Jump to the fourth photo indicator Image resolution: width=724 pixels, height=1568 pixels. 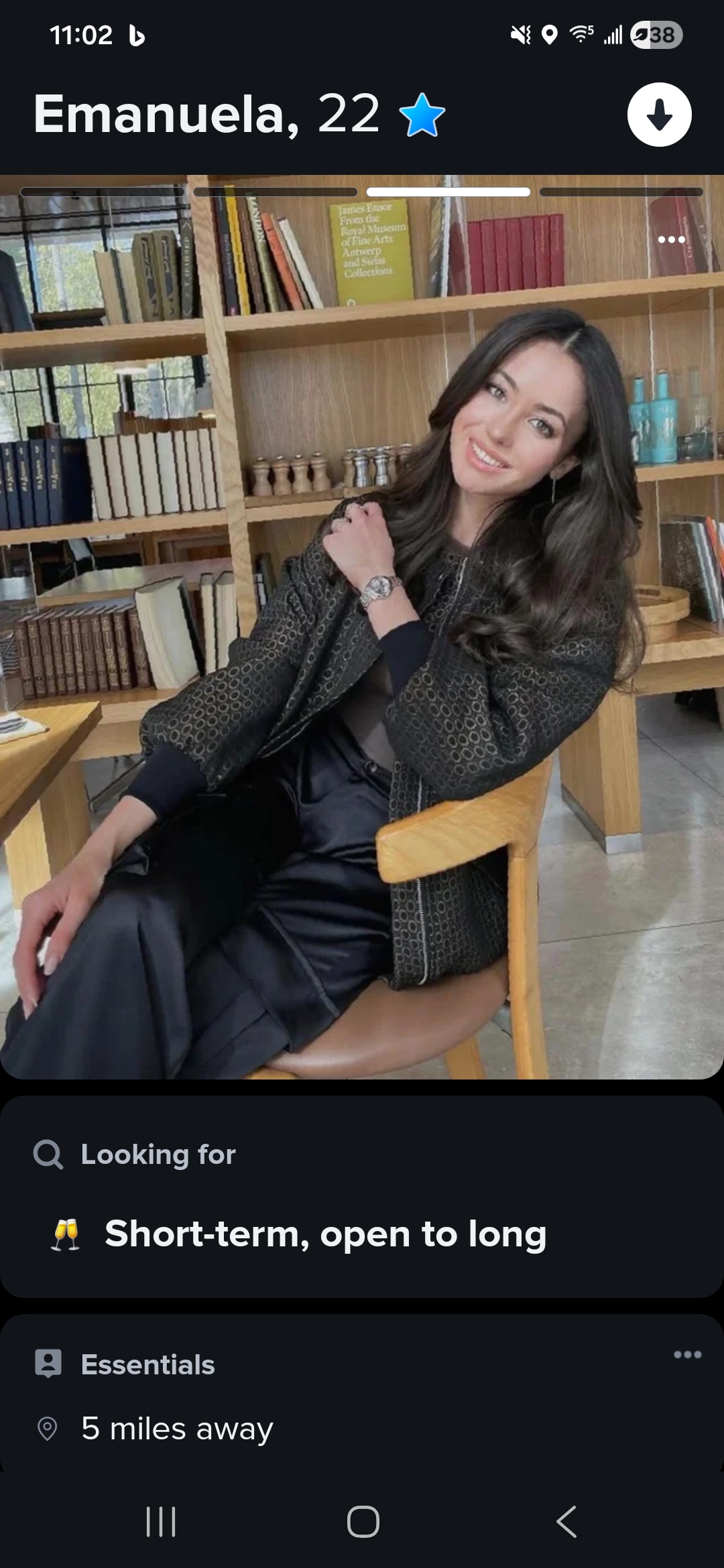click(621, 192)
